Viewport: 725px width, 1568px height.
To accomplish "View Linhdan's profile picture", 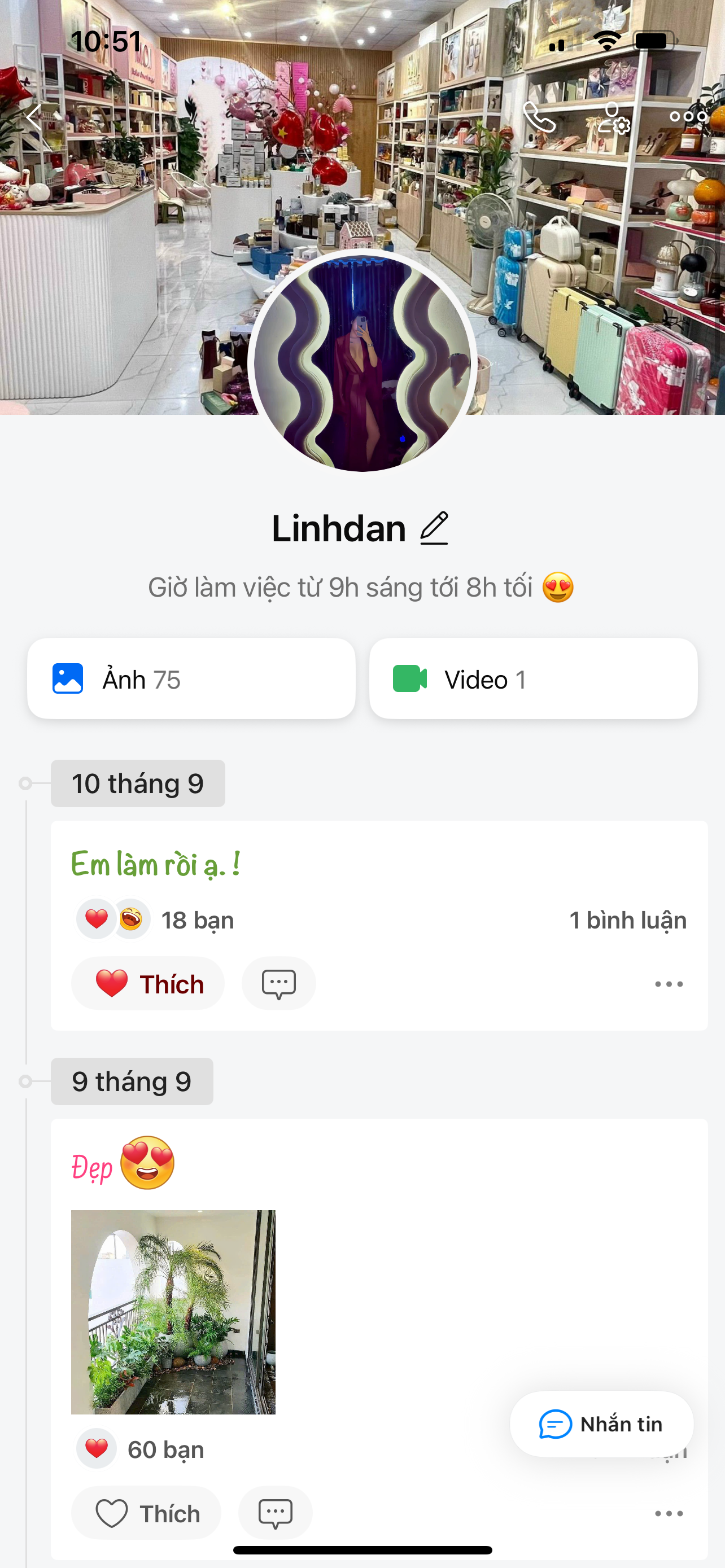I will click(x=362, y=363).
